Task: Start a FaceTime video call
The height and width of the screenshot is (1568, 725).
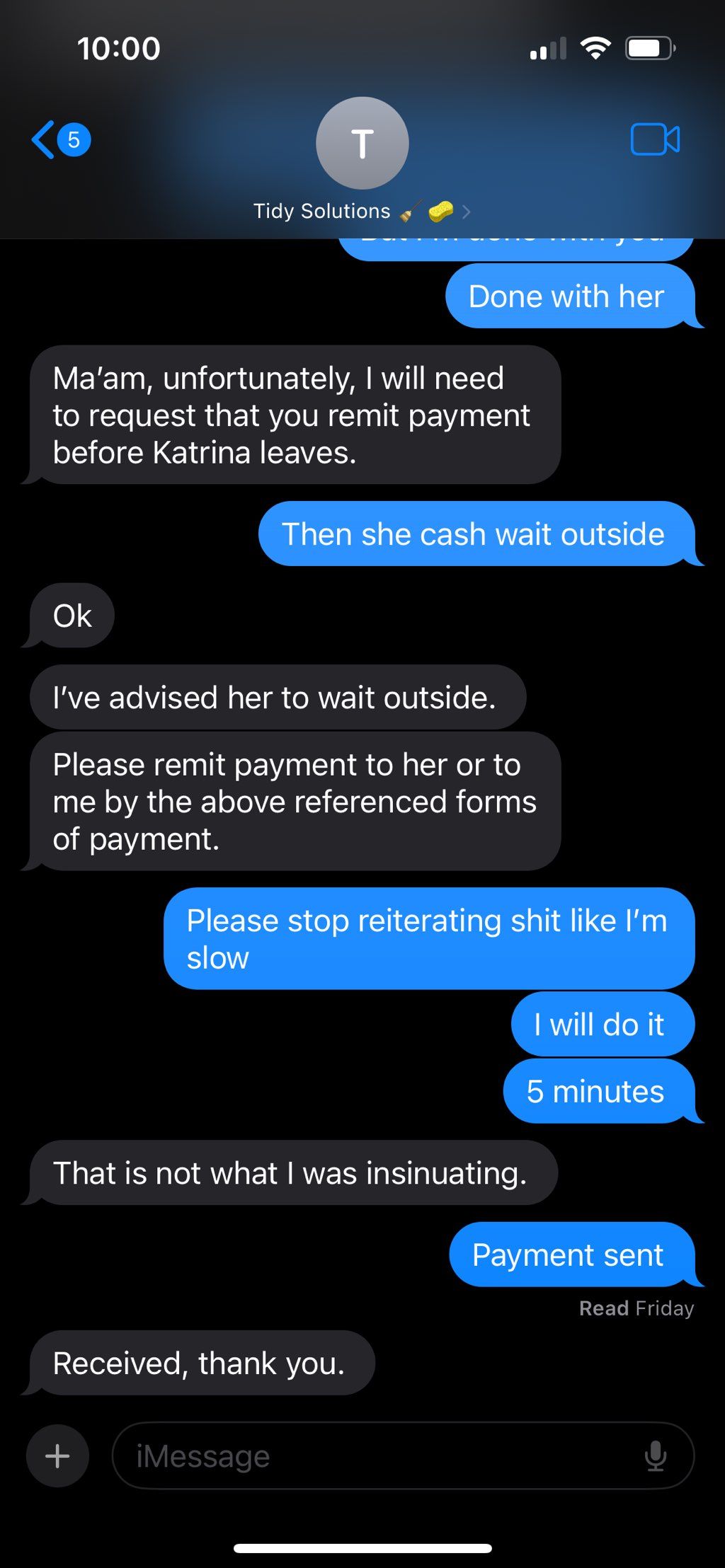Action: (655, 139)
